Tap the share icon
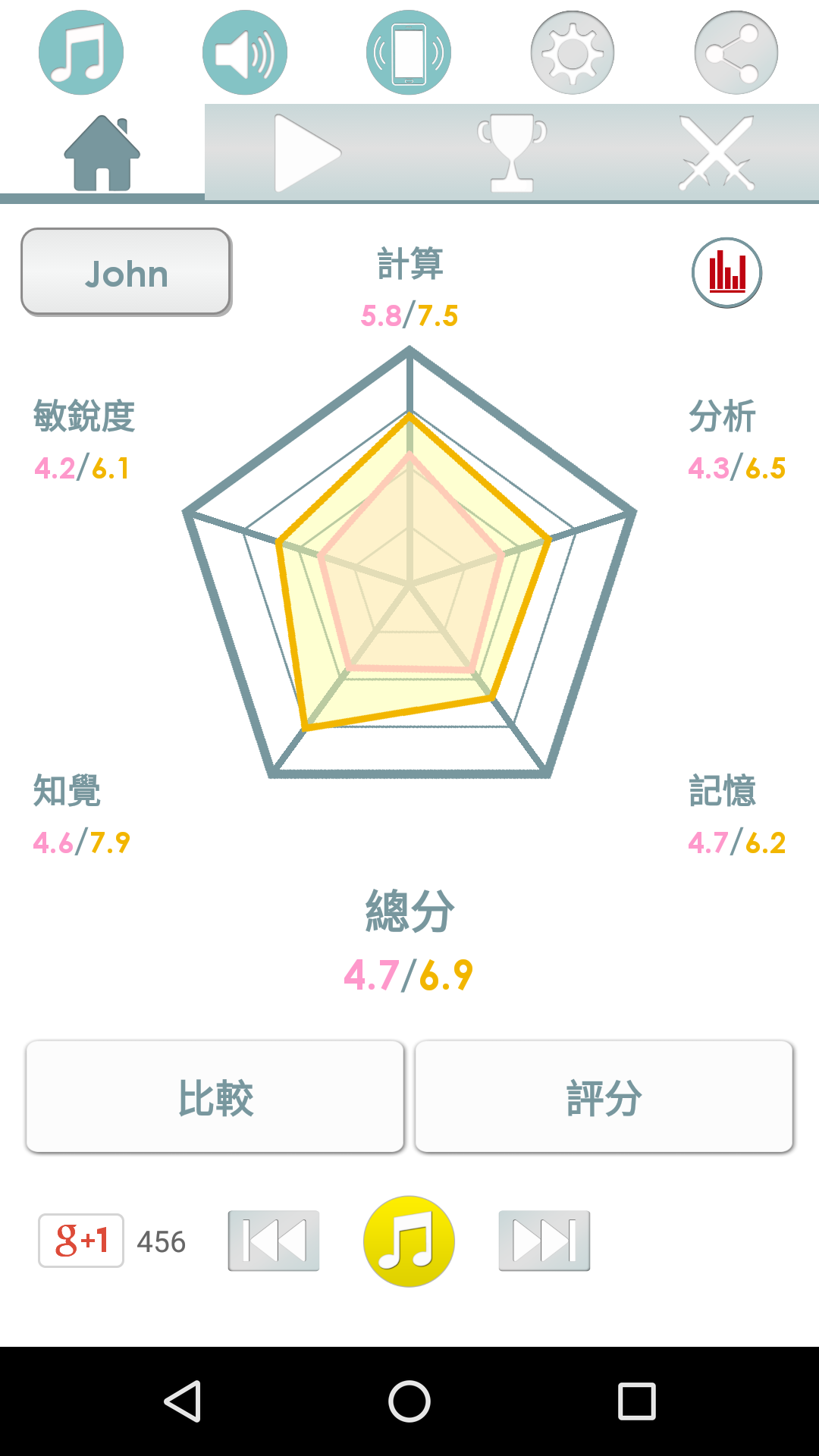Viewport: 819px width, 1456px height. pos(736,52)
